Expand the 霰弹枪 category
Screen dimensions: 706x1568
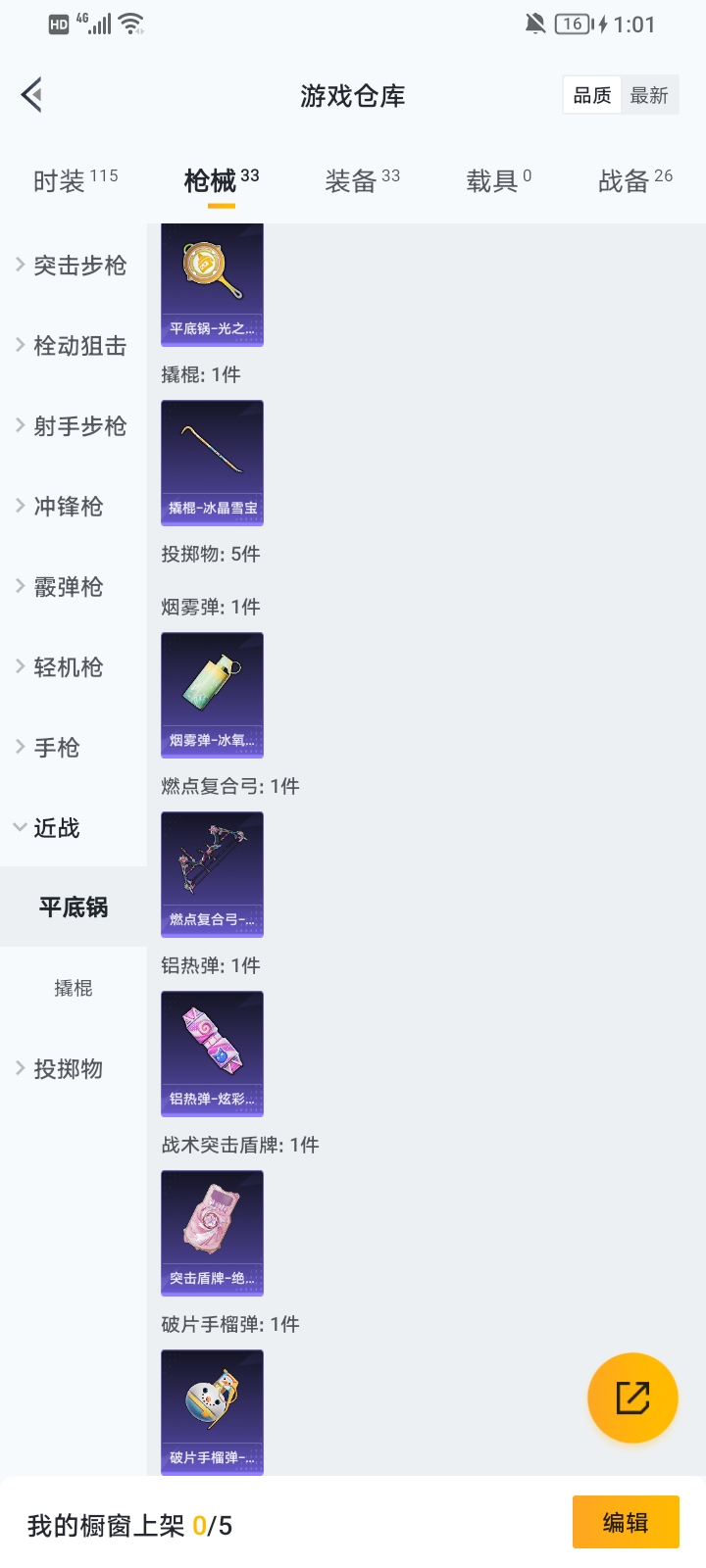(67, 587)
